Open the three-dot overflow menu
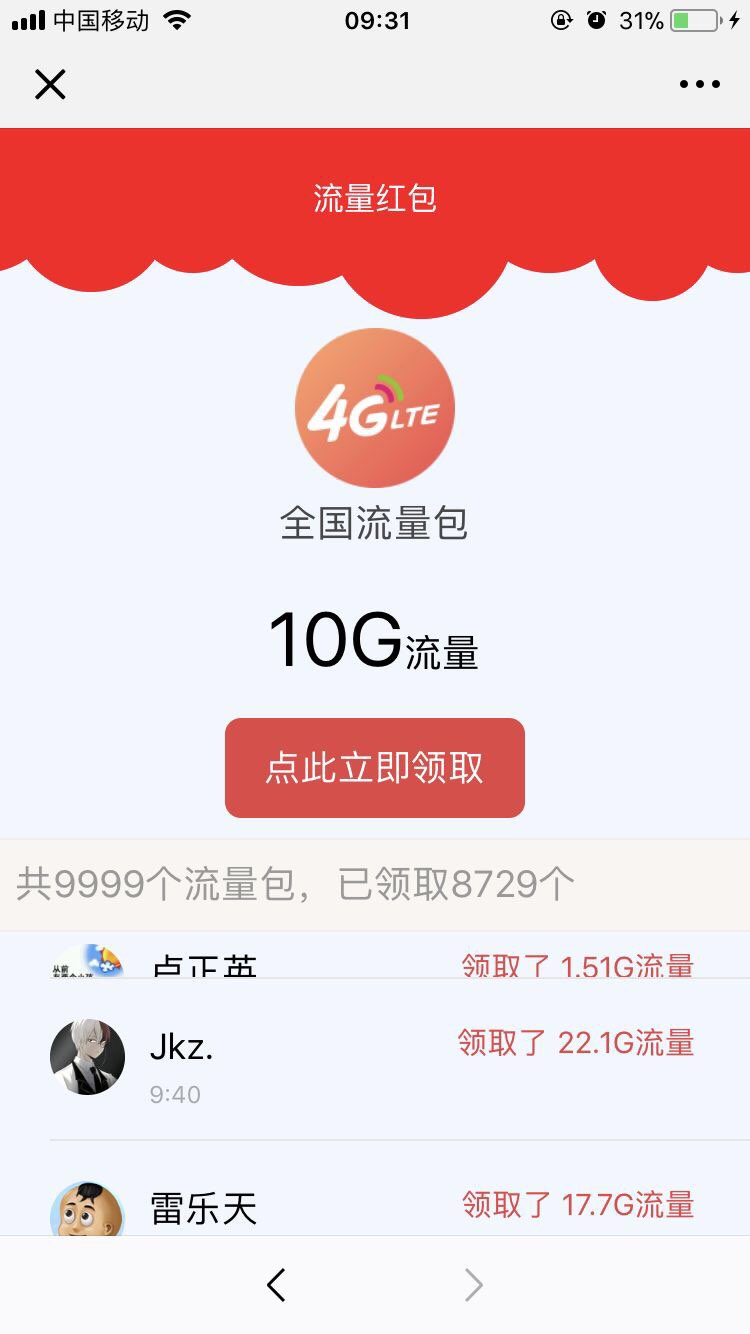This screenshot has height=1334, width=750. [x=699, y=85]
